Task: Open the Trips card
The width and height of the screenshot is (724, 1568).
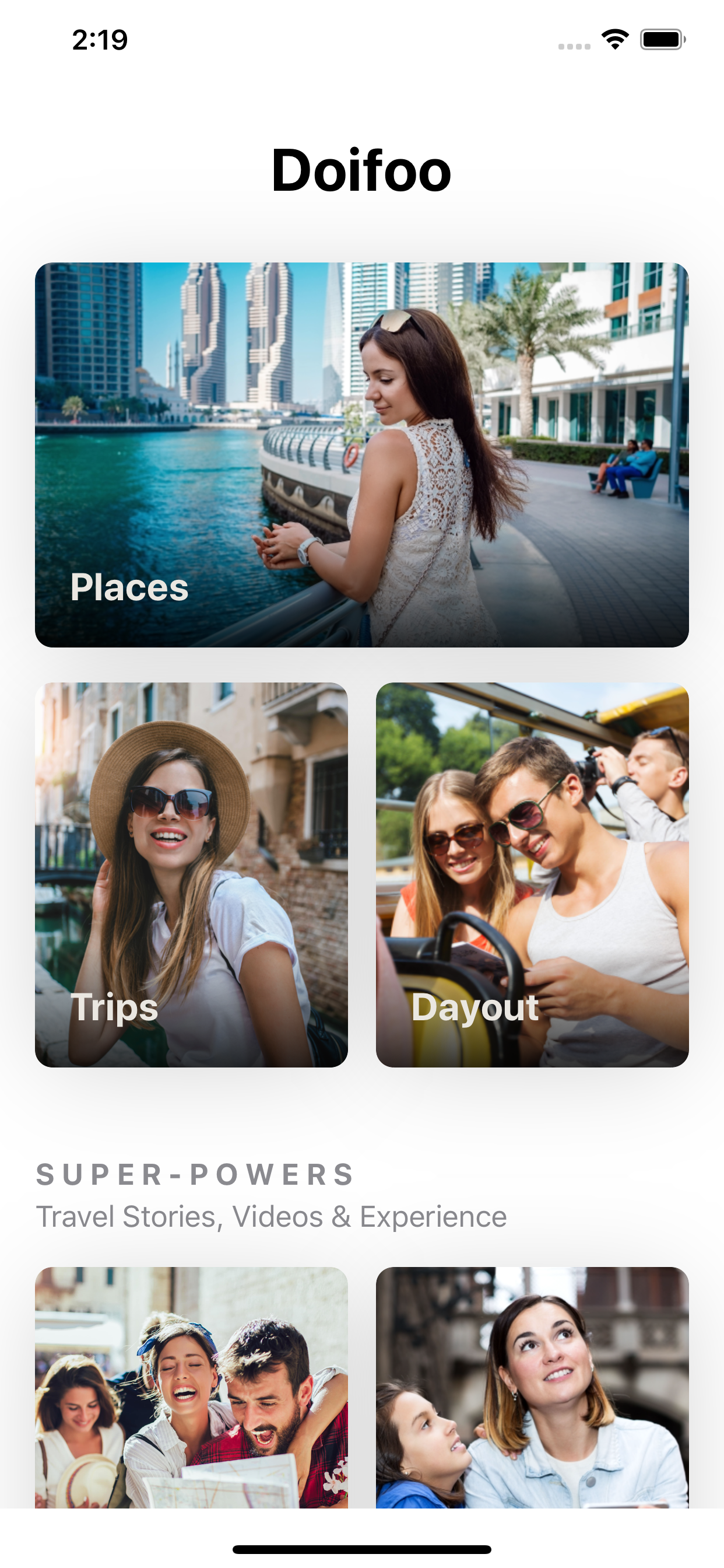Action: [191, 874]
